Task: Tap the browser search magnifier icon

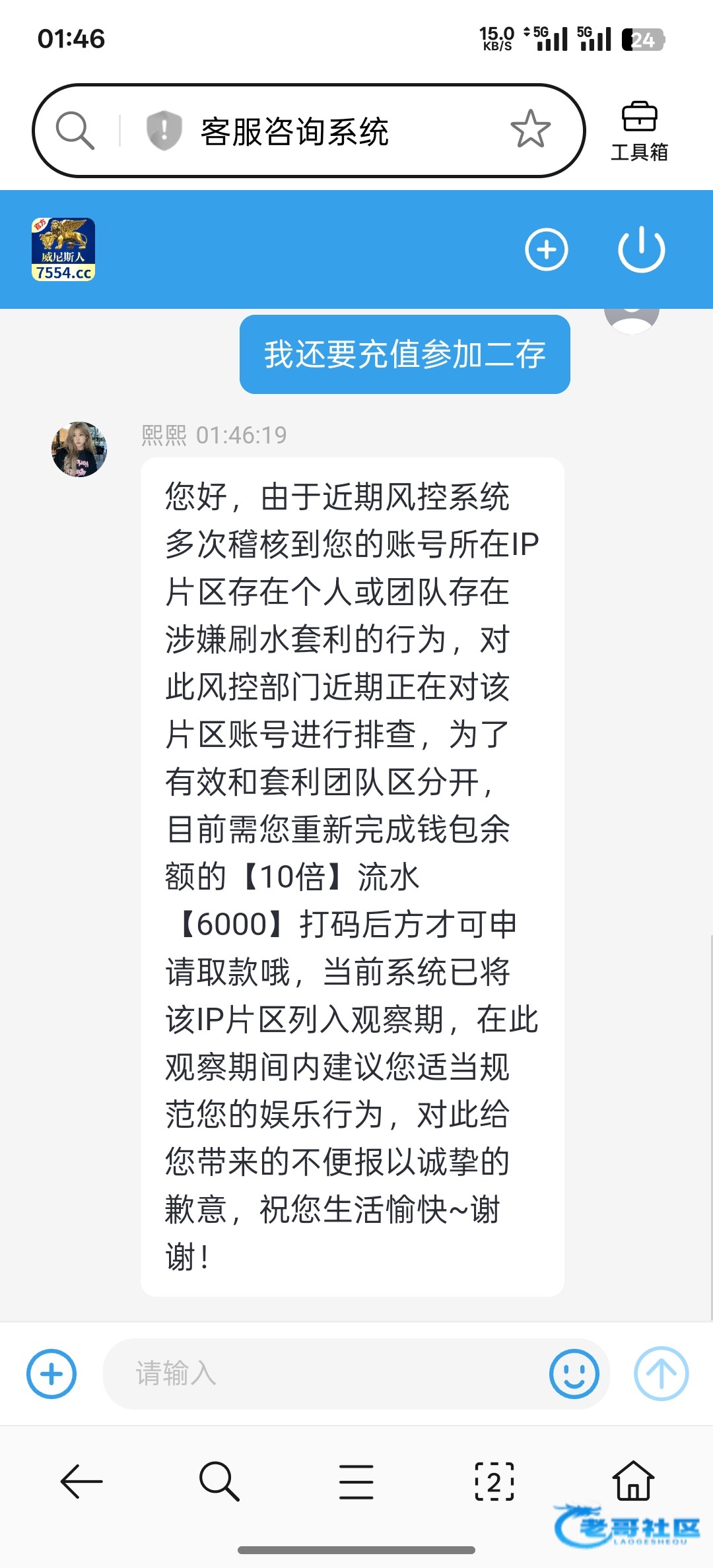Action: click(x=75, y=130)
